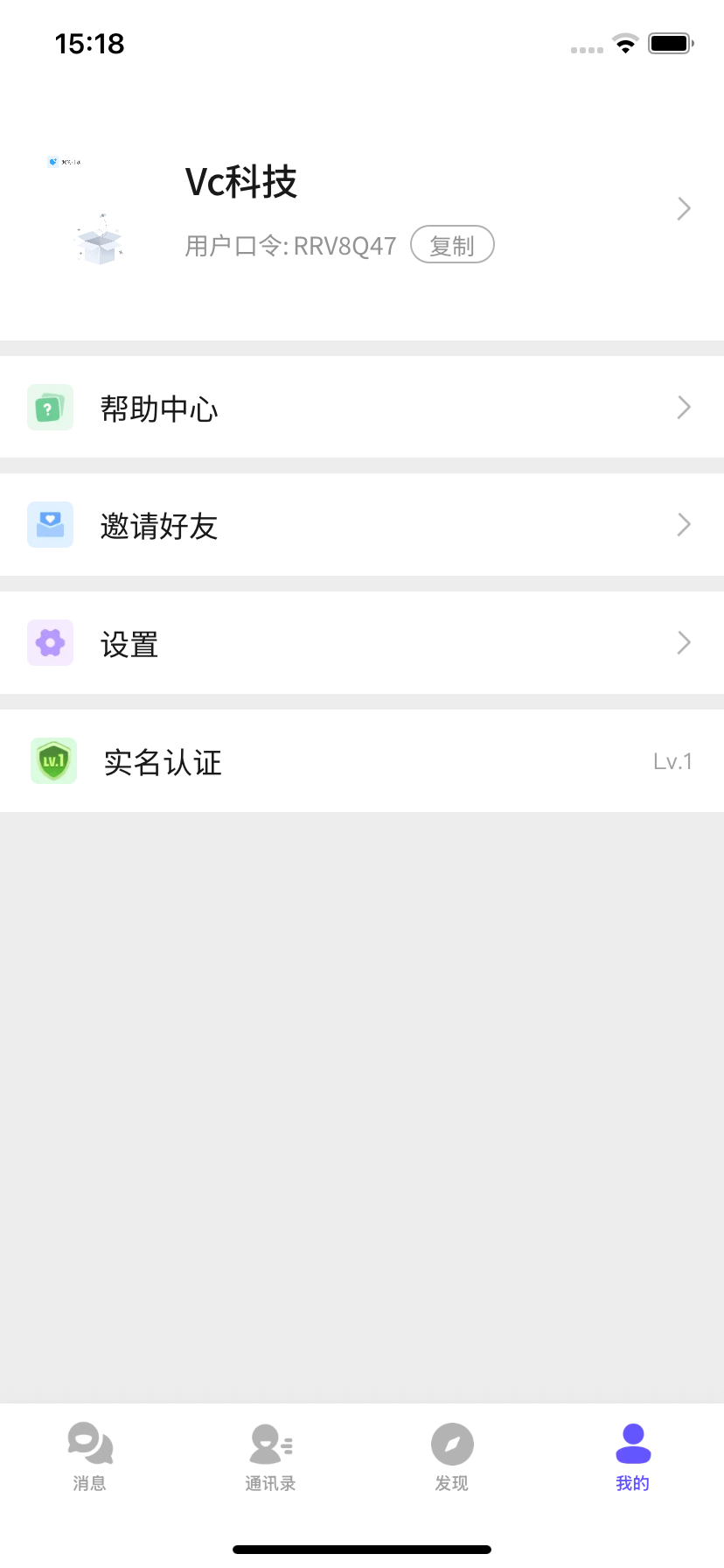Select the 我的 profile tab
724x1568 pixels.
[x=633, y=1457]
